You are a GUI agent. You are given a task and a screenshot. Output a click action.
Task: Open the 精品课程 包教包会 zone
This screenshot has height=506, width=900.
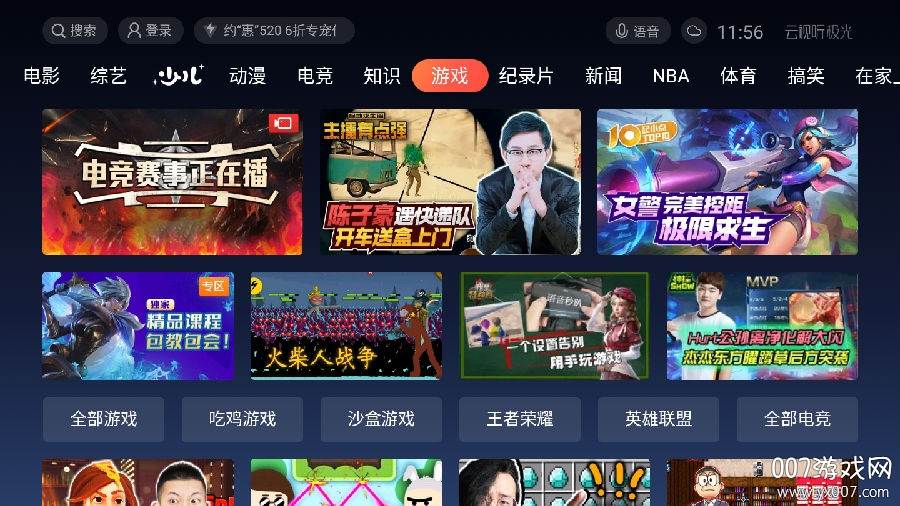[138, 326]
